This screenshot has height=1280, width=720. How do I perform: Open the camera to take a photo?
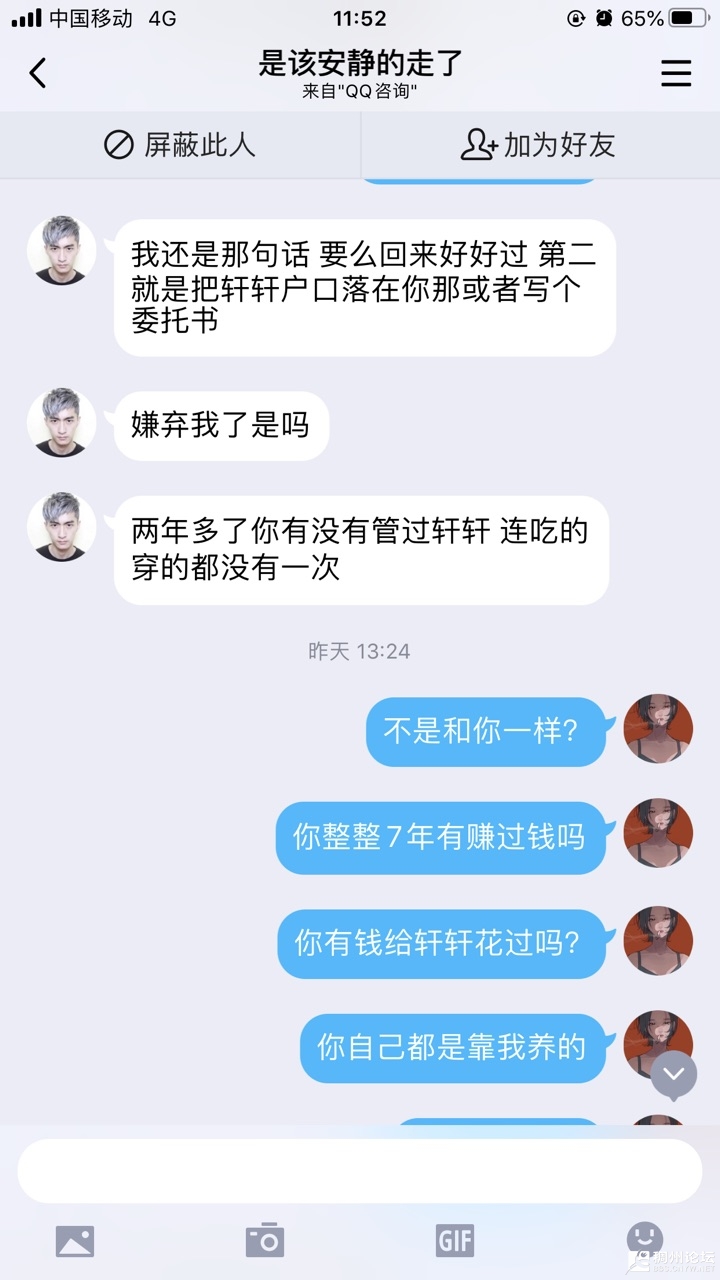[x=265, y=1241]
